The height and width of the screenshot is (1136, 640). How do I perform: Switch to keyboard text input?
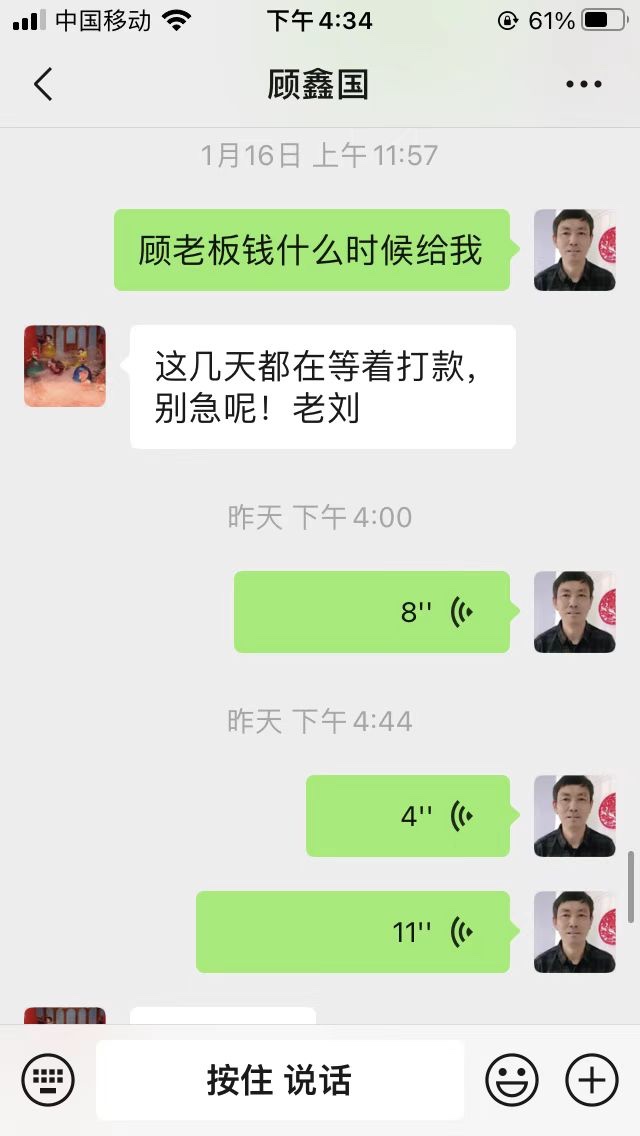tap(48, 1080)
